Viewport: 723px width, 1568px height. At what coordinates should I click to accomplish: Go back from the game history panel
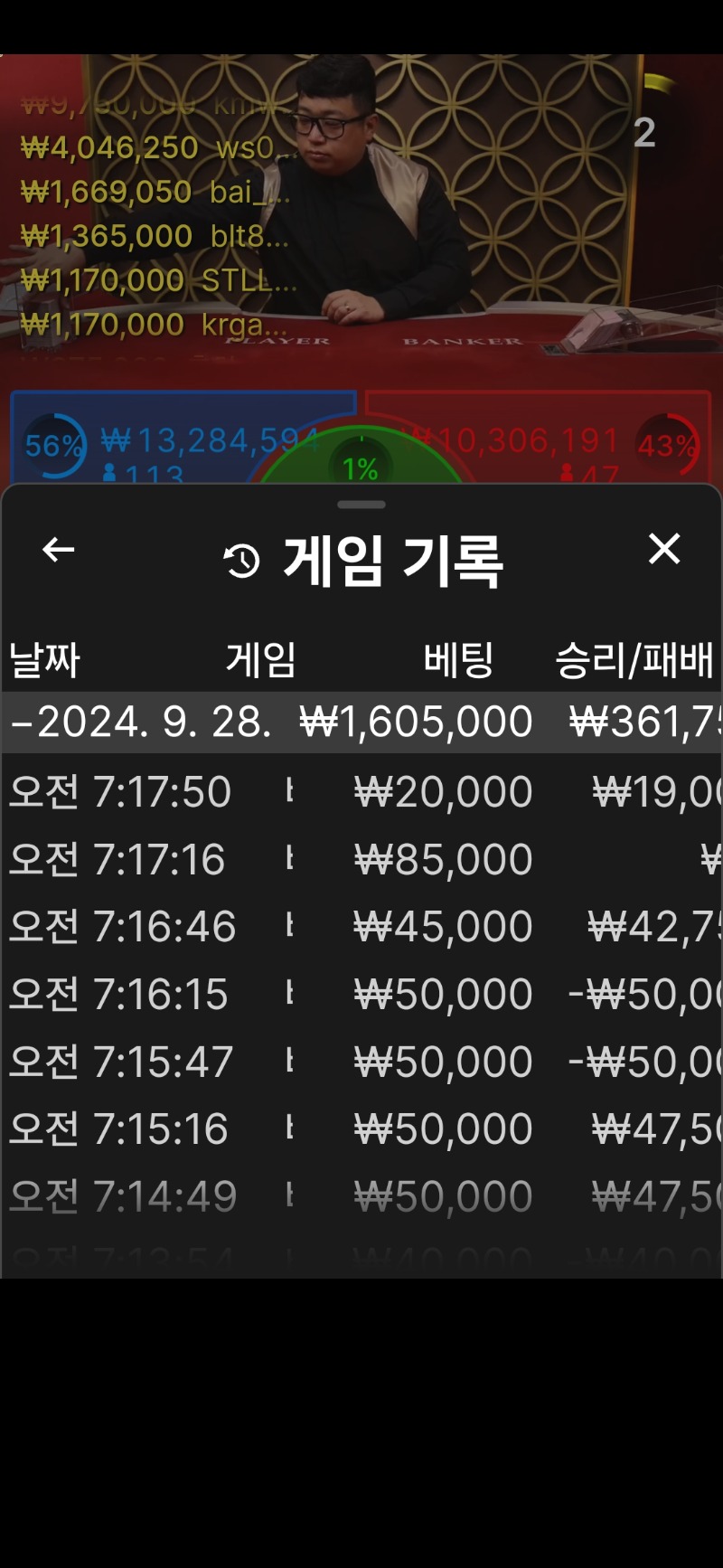coord(59,549)
